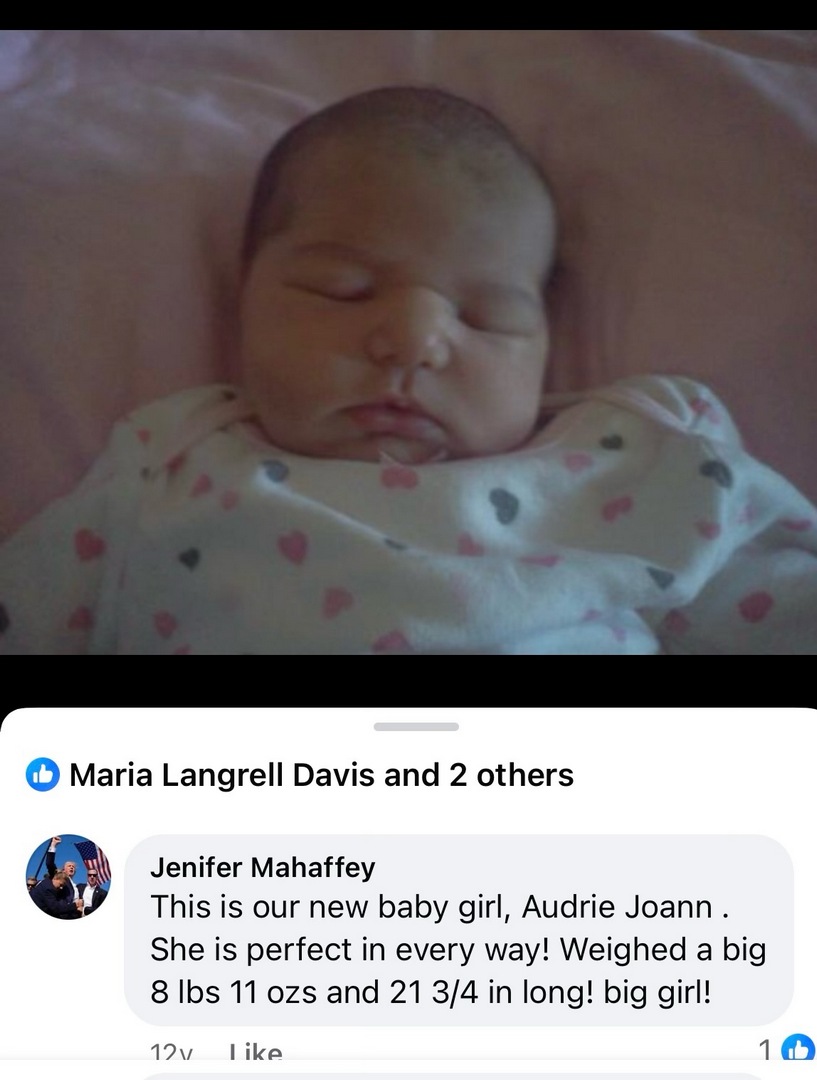Like Jenifer Mahaffey's comment
Image resolution: width=817 pixels, height=1080 pixels.
click(x=256, y=1051)
